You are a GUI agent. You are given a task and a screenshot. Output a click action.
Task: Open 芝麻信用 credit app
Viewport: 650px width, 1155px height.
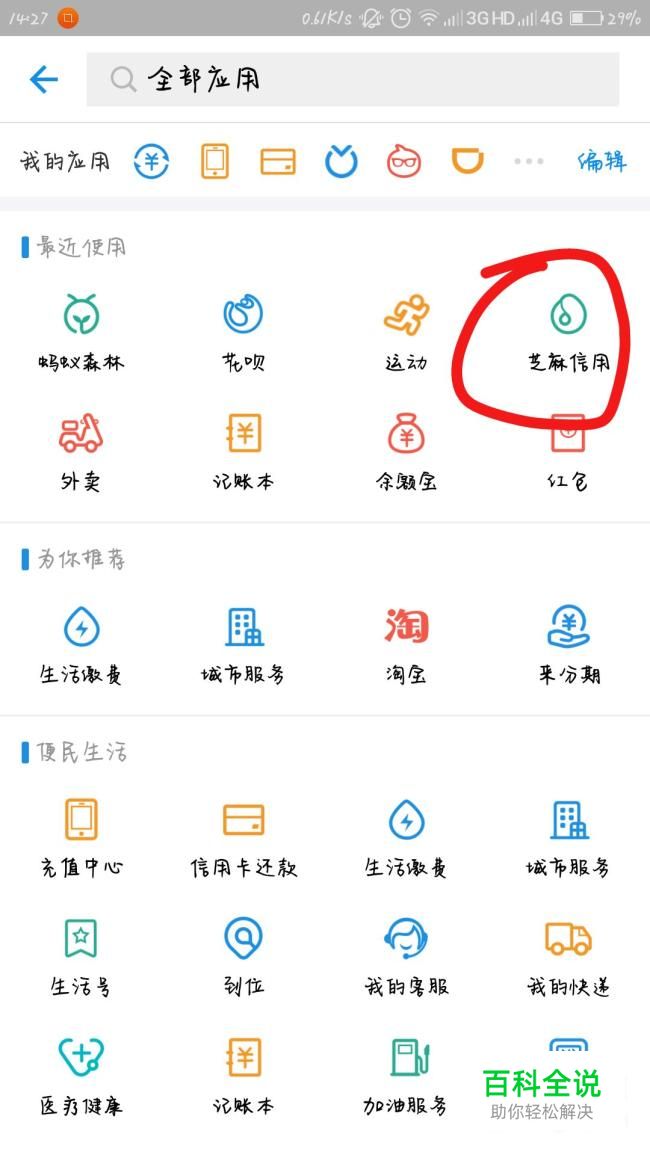click(568, 332)
